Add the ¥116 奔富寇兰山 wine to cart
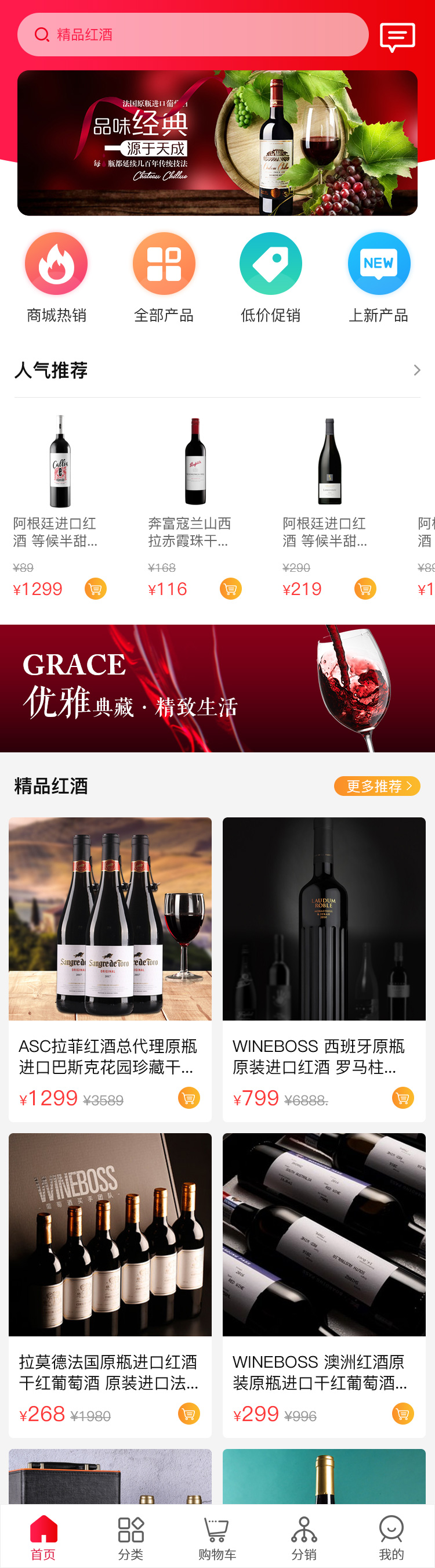The height and width of the screenshot is (1568, 435). (x=231, y=589)
